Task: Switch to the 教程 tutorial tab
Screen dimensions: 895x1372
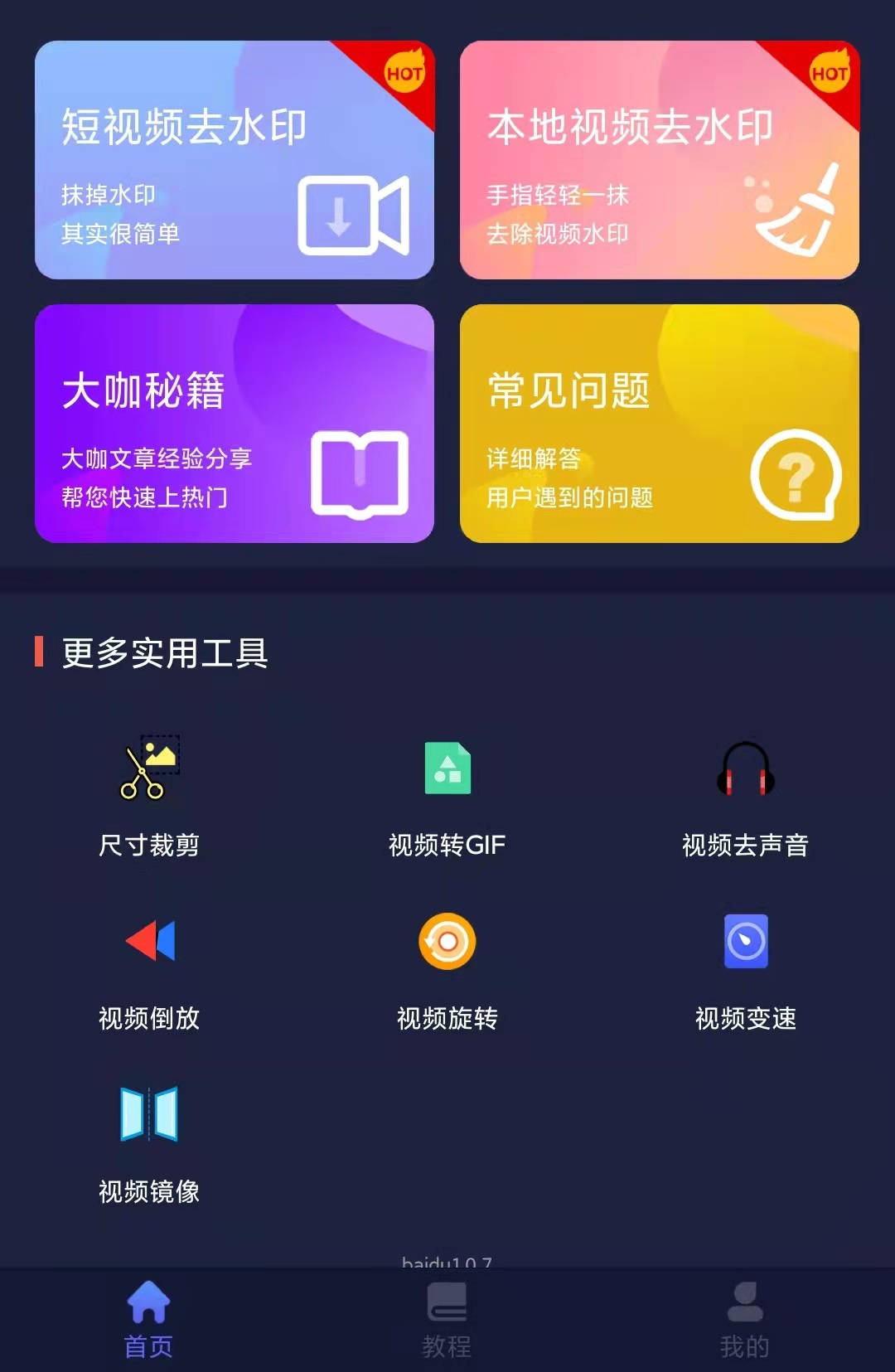Action: 447,1320
